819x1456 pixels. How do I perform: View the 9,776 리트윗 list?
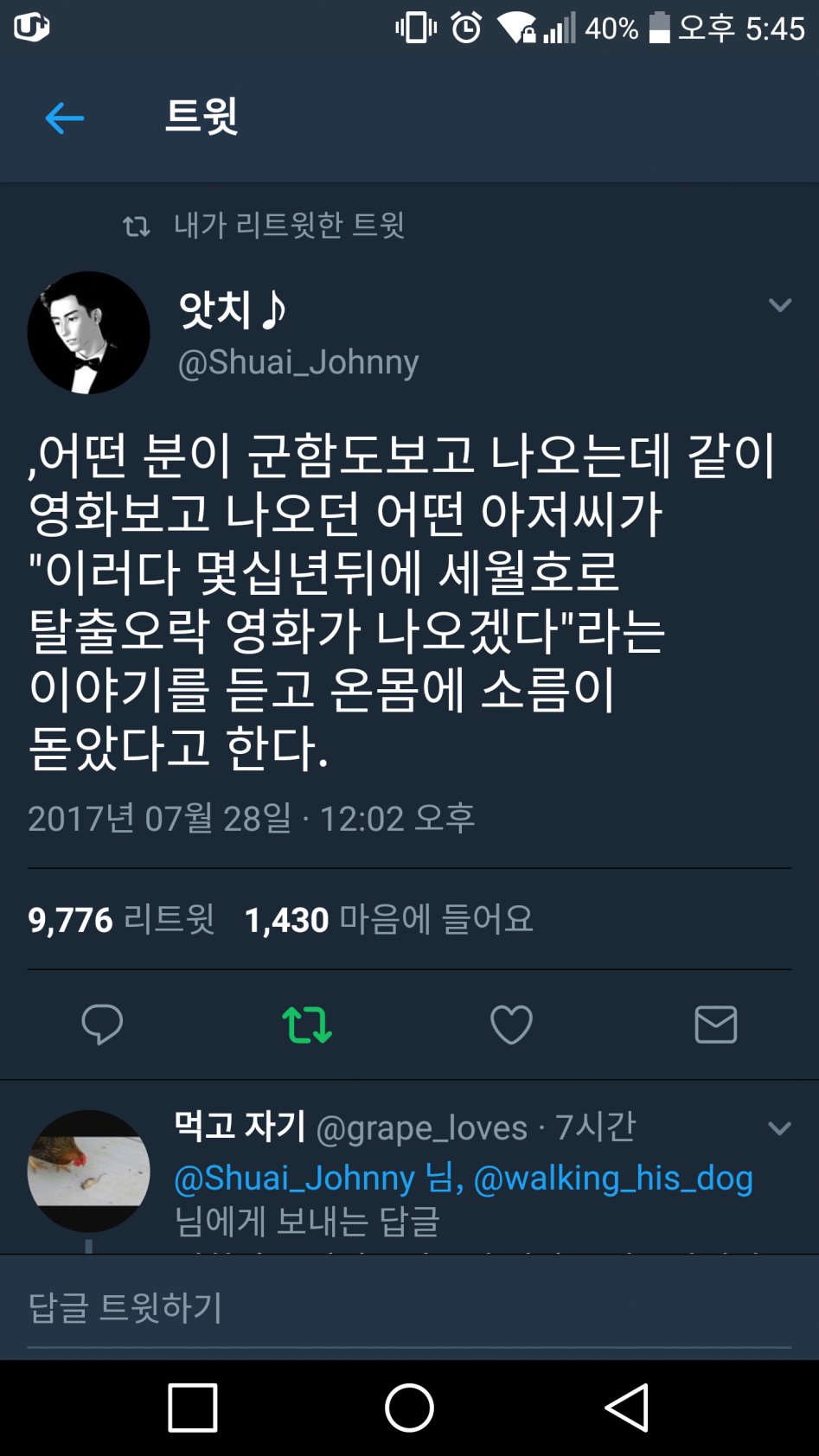(x=121, y=919)
